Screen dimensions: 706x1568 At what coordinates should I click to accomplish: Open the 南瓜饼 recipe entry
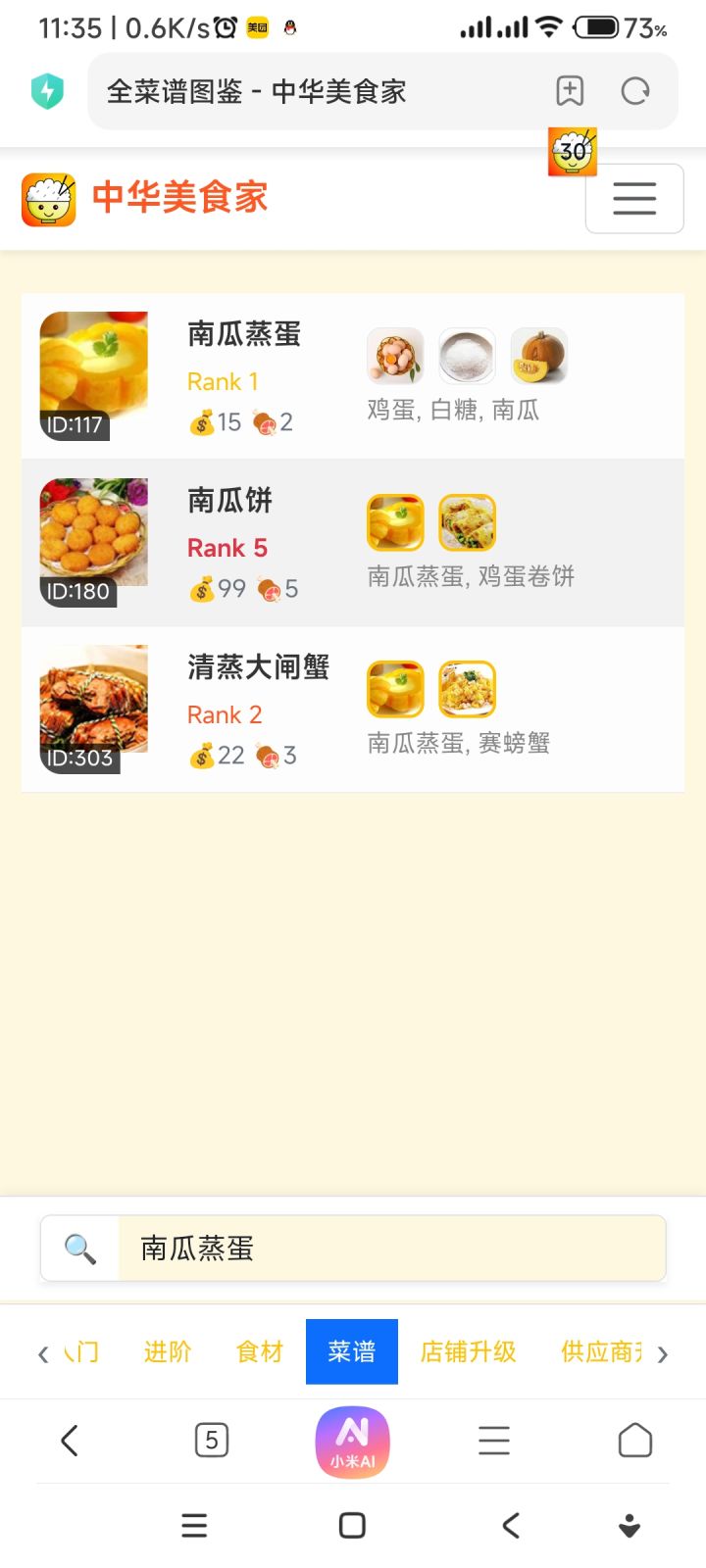[227, 502]
